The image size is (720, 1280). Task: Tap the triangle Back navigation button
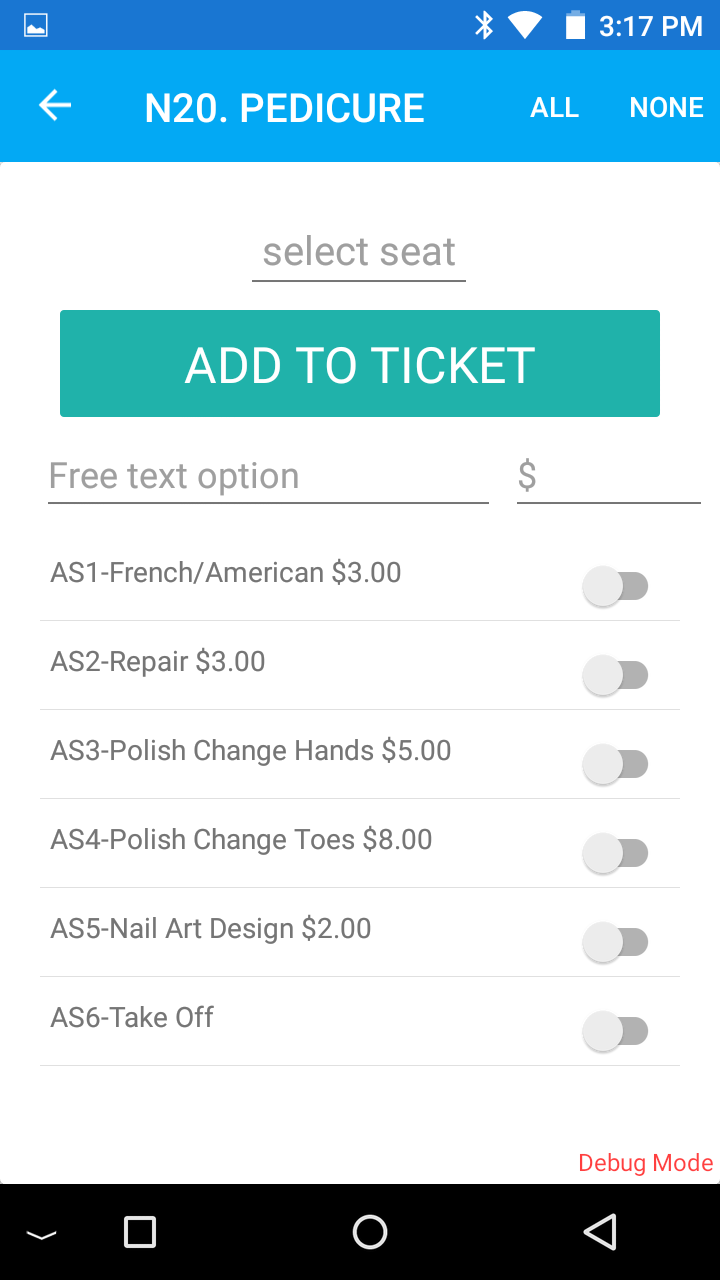600,1232
